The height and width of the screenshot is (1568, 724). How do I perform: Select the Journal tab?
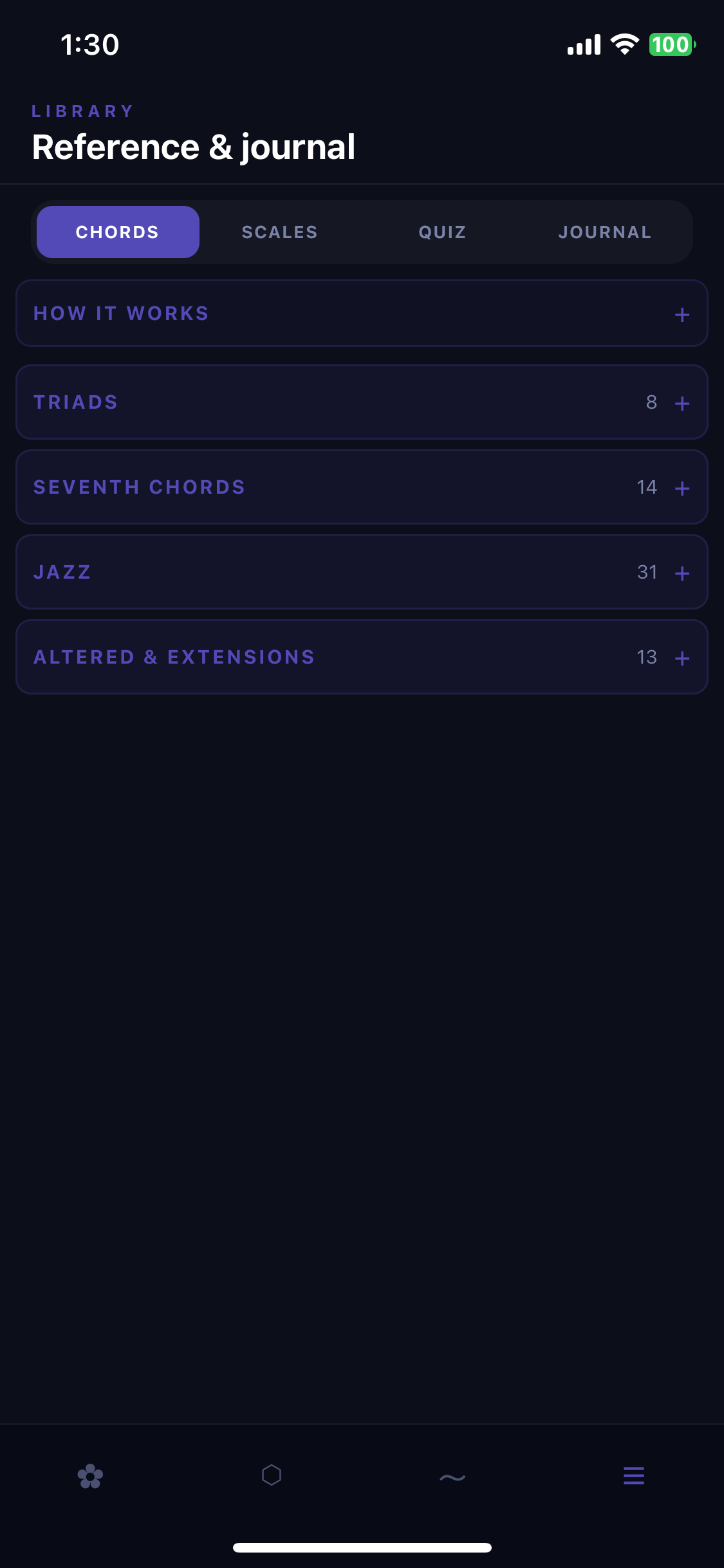[x=604, y=232]
